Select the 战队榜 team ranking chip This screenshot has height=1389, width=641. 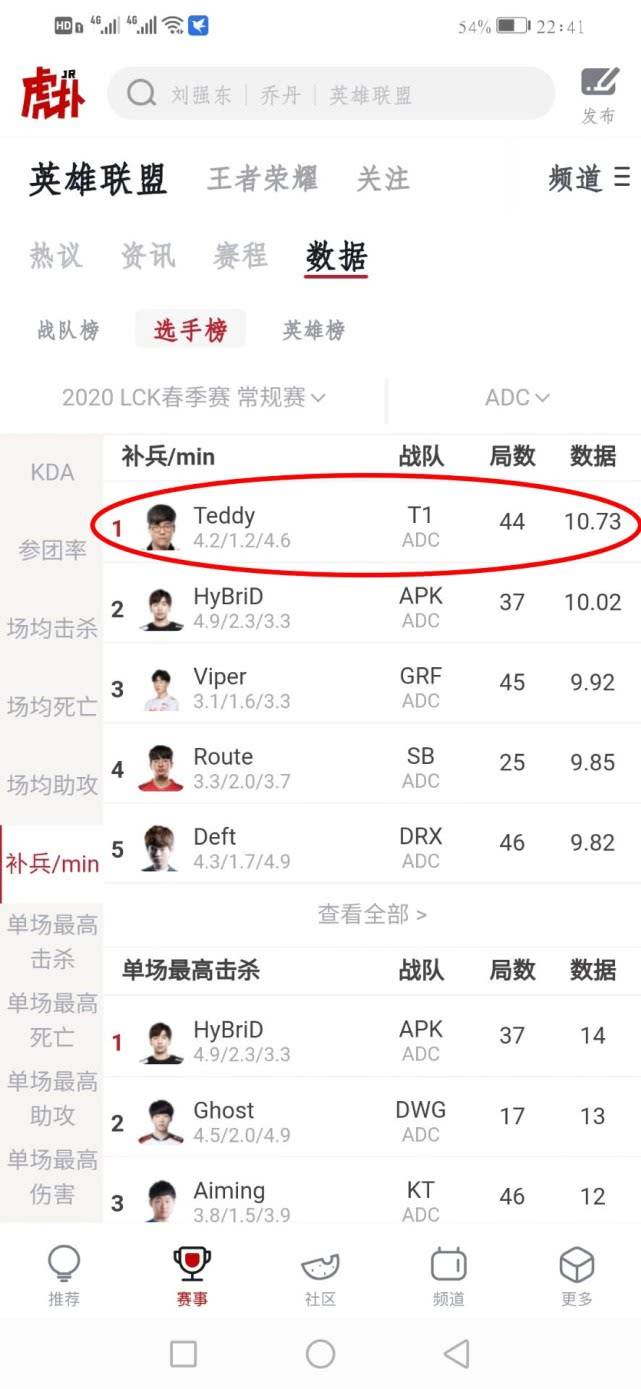pyautogui.click(x=68, y=330)
